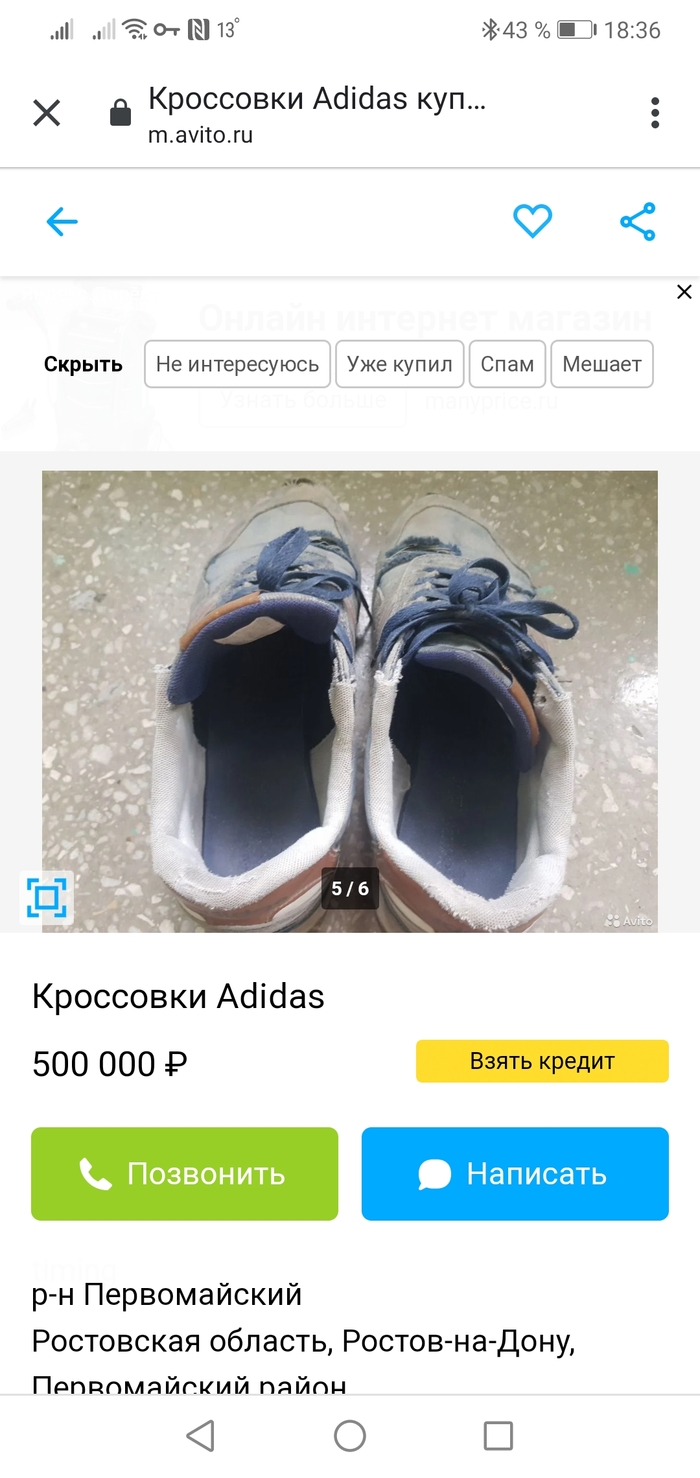Go back with the blue arrow
The width and height of the screenshot is (700, 1478).
point(62,222)
